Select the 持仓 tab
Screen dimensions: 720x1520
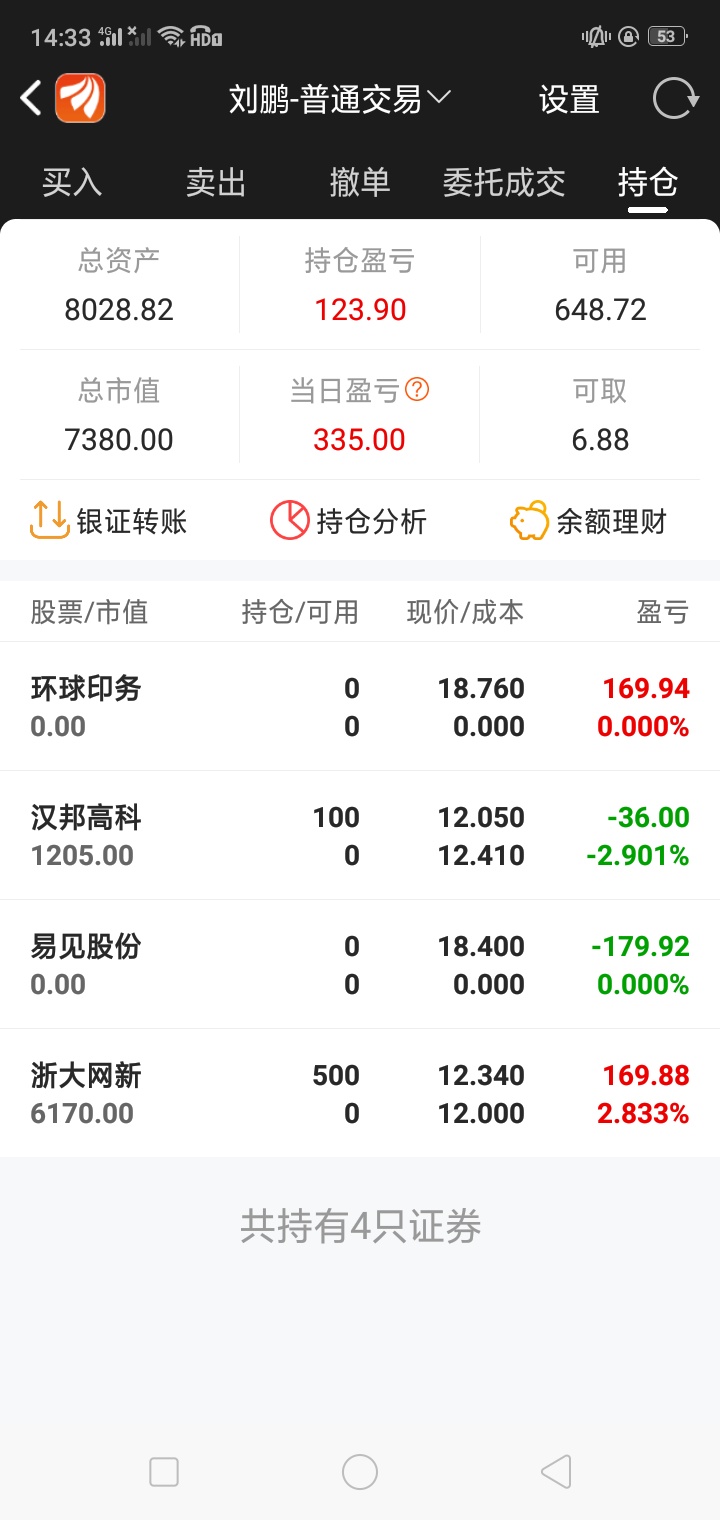[648, 183]
